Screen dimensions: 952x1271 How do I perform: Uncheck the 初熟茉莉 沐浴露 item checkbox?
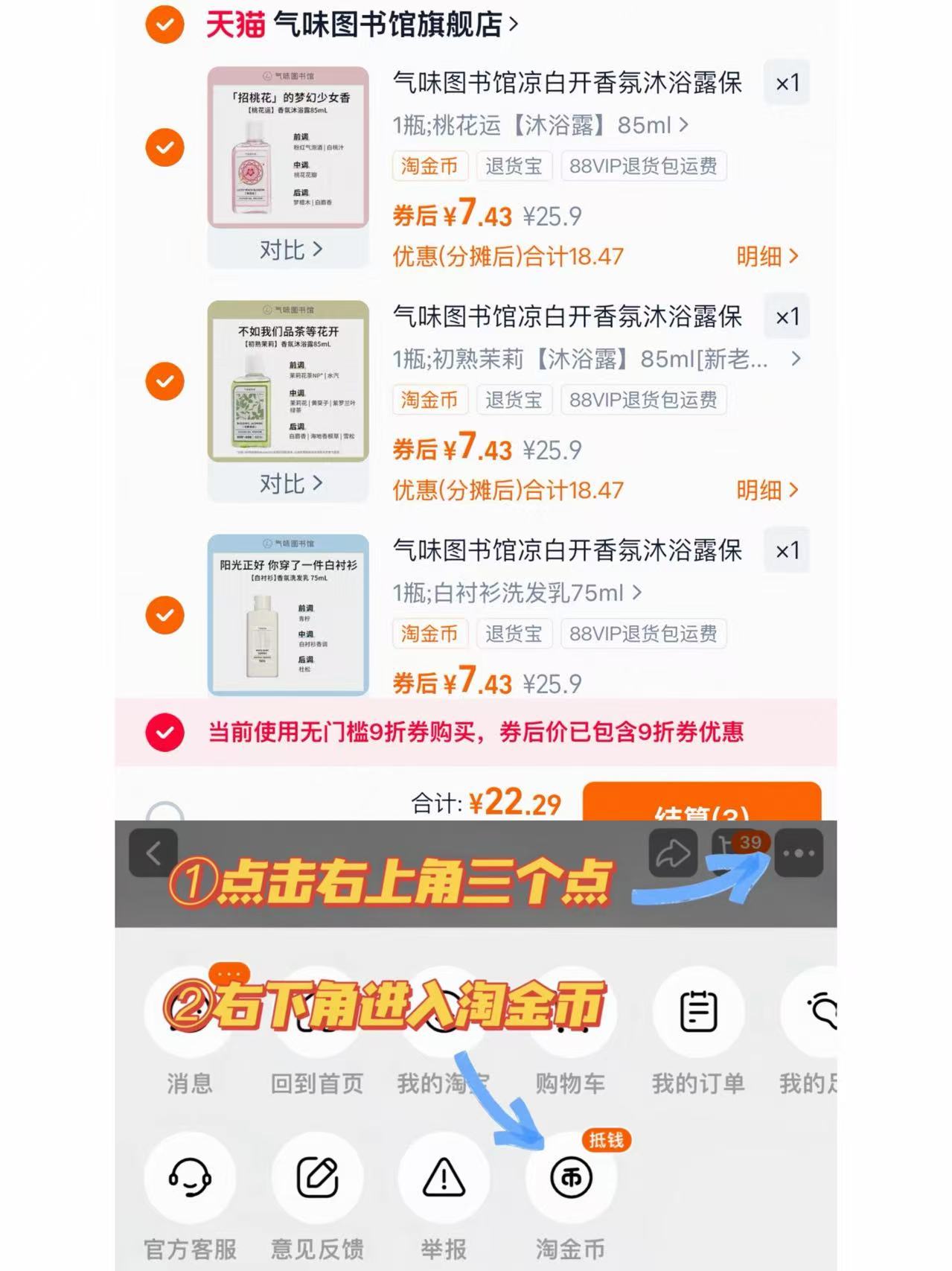coord(164,382)
